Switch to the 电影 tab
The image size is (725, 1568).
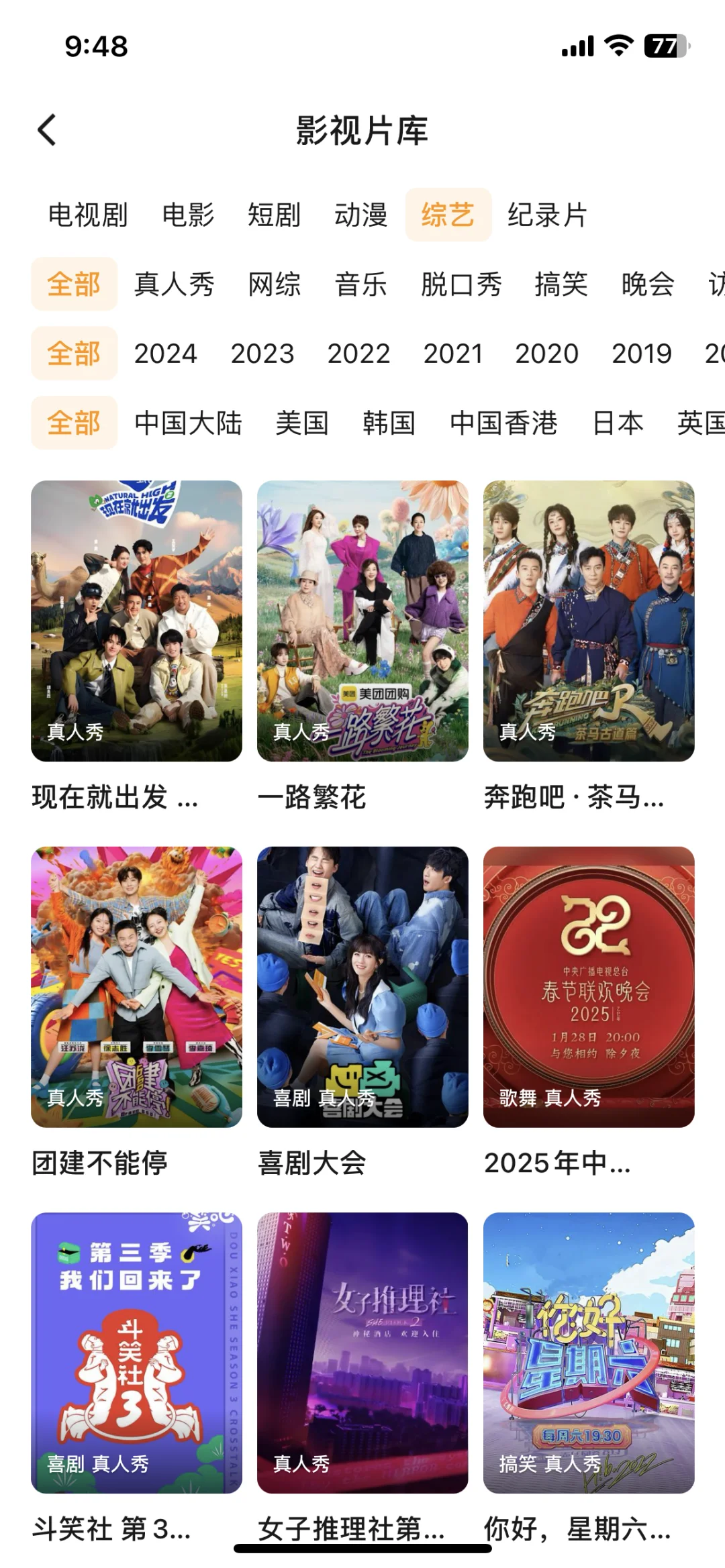coord(188,215)
